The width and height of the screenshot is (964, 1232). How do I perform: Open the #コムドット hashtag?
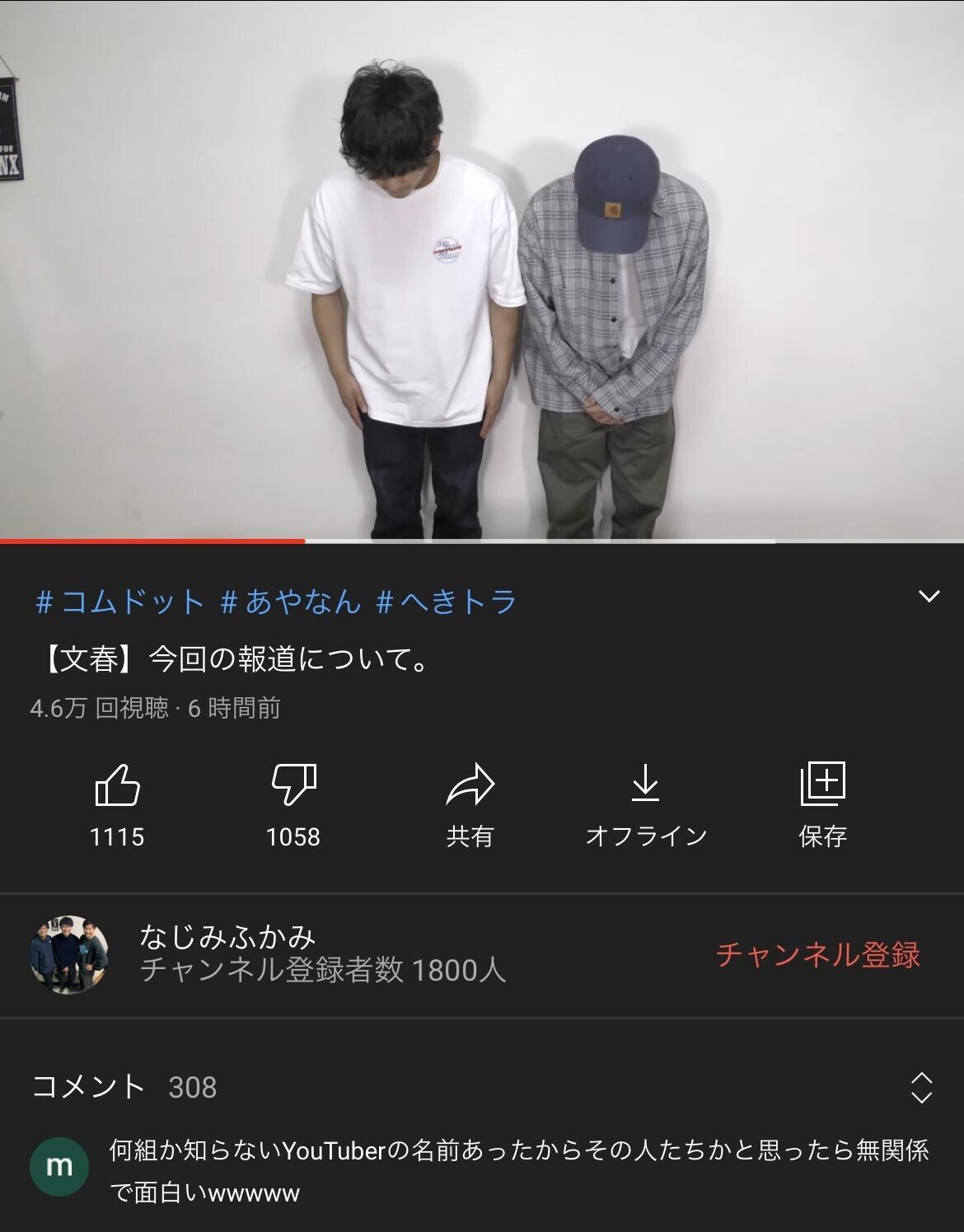(120, 602)
